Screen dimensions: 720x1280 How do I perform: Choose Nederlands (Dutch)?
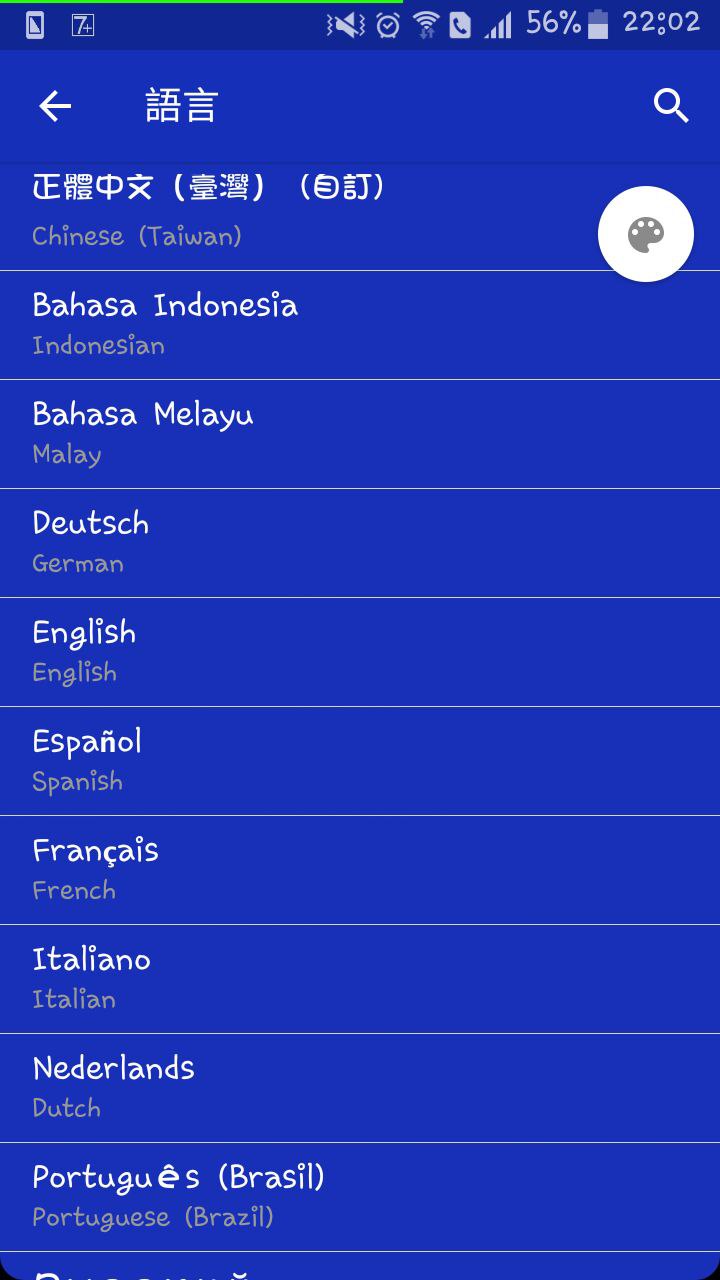(x=300, y=1088)
